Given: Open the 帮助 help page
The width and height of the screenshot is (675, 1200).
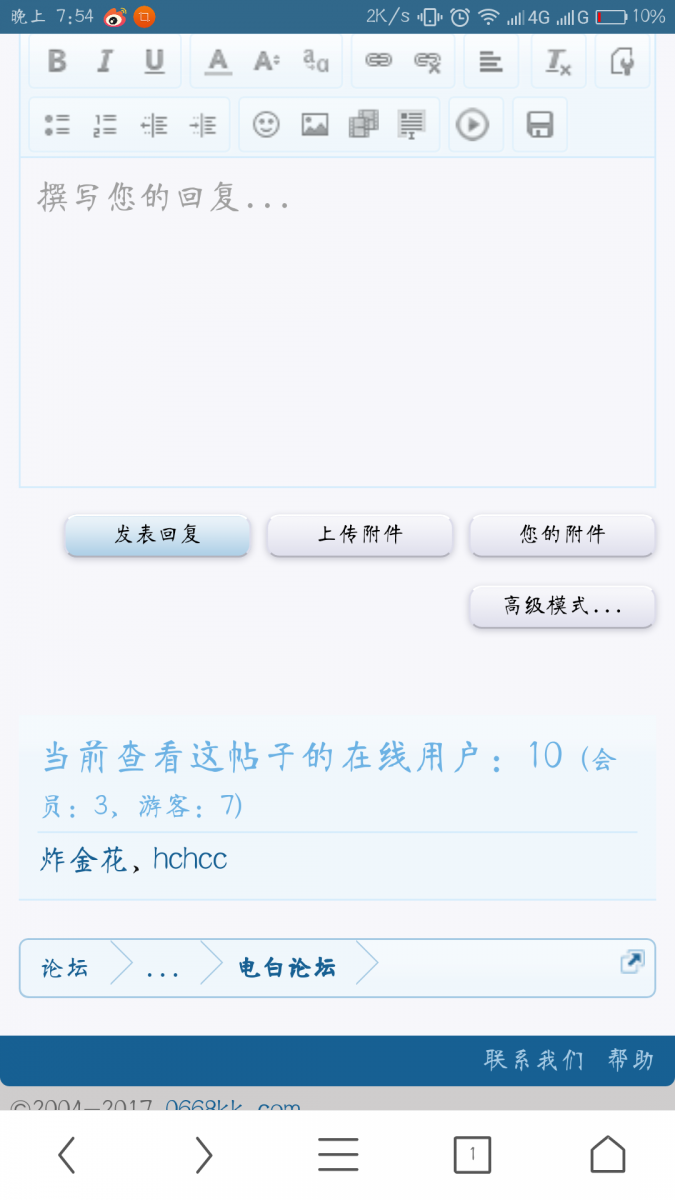Looking at the screenshot, I should [x=630, y=1060].
